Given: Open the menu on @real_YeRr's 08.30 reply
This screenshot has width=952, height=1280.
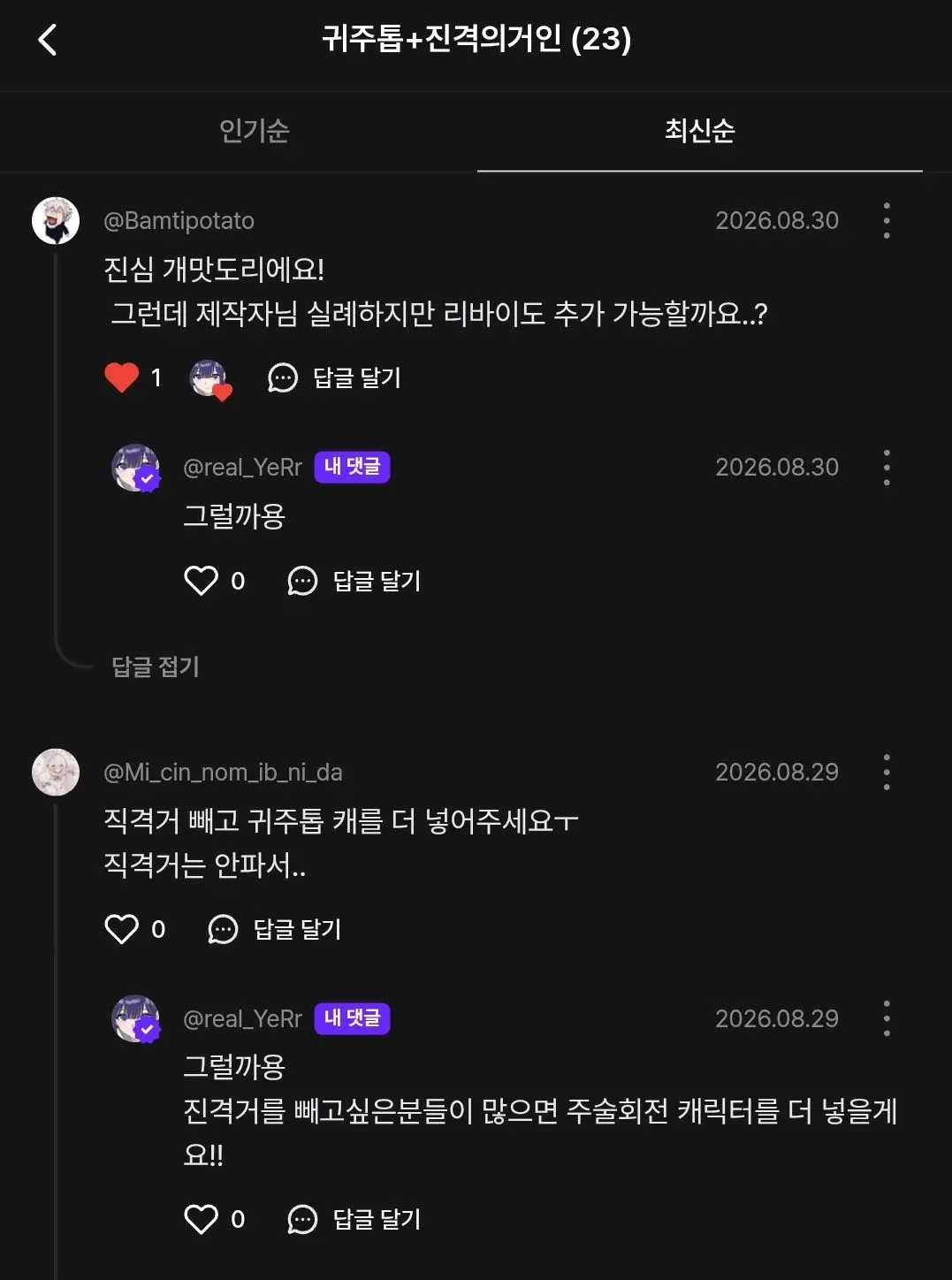Looking at the screenshot, I should 887,467.
